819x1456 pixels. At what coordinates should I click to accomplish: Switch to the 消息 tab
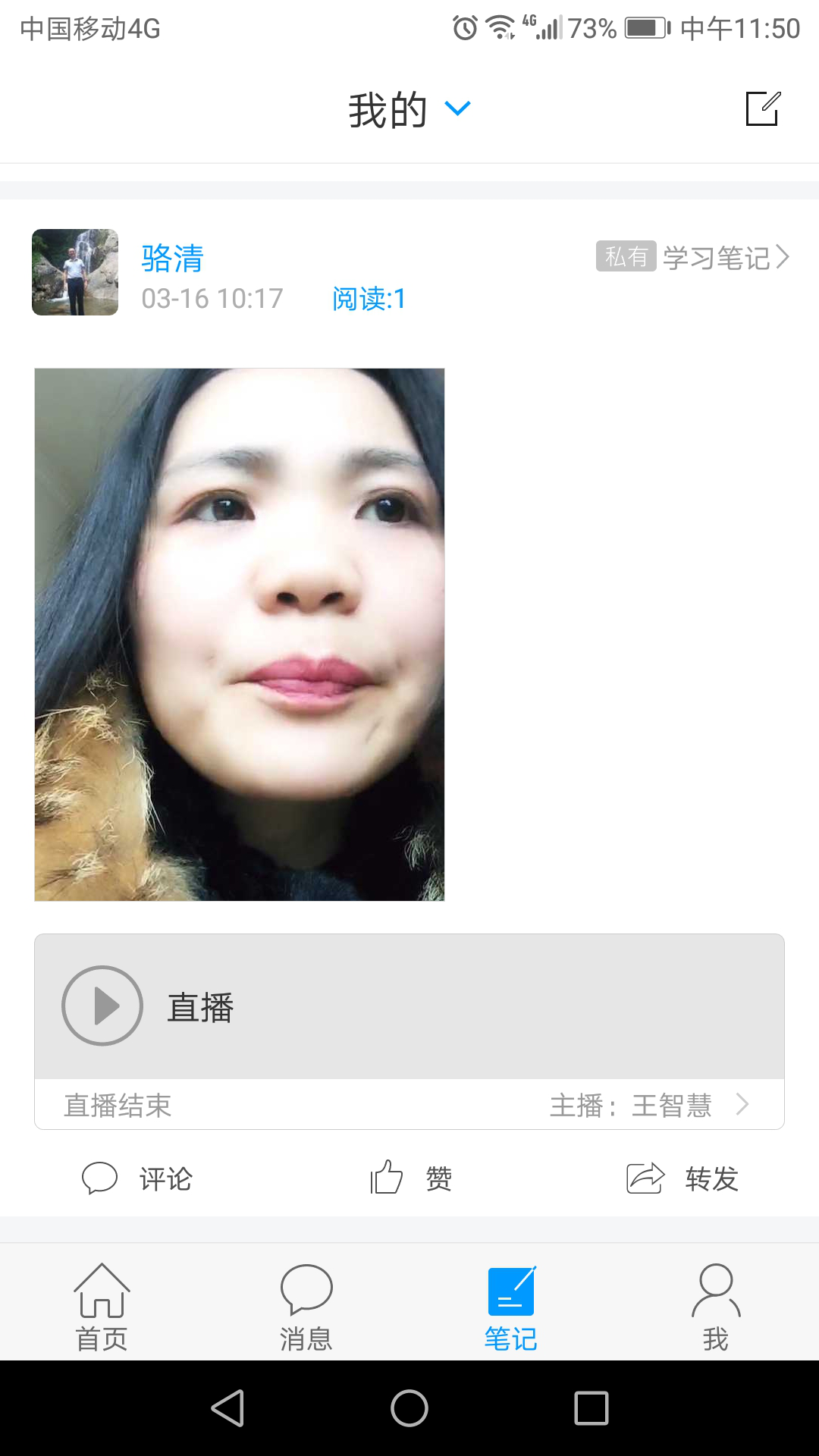tap(306, 1307)
